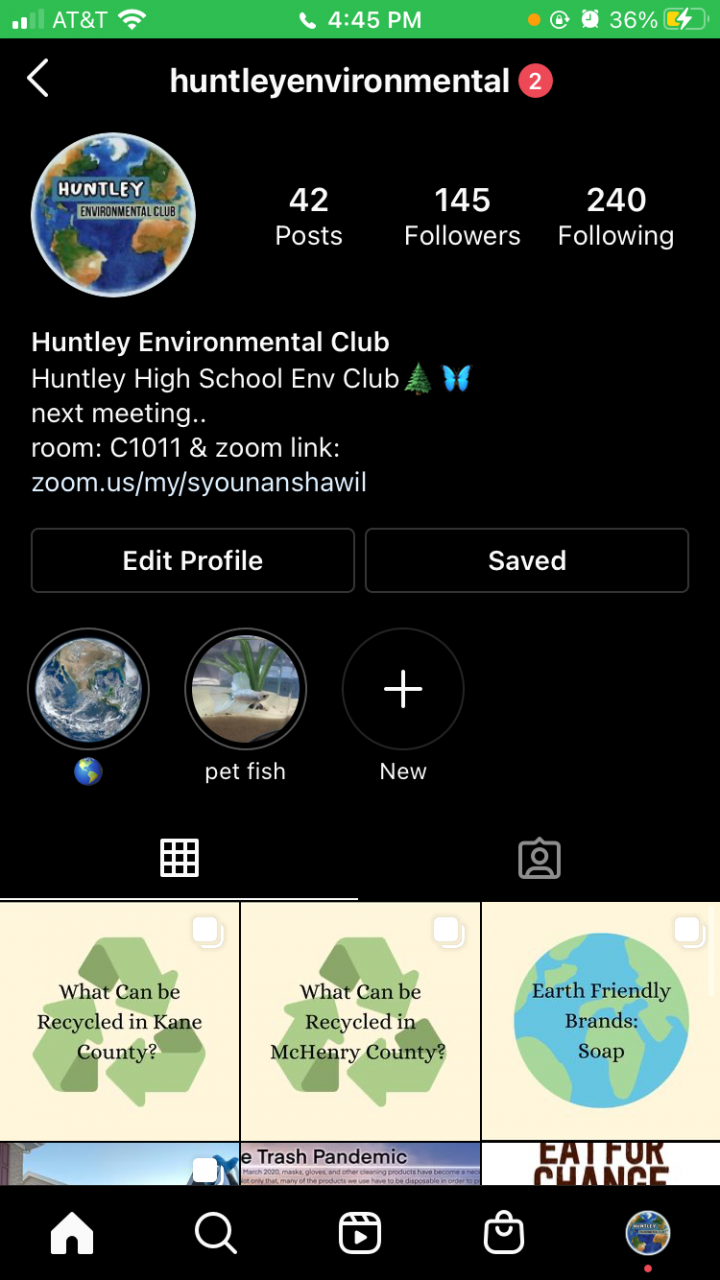
Task: Go back using the top arrow
Action: pyautogui.click(x=38, y=78)
